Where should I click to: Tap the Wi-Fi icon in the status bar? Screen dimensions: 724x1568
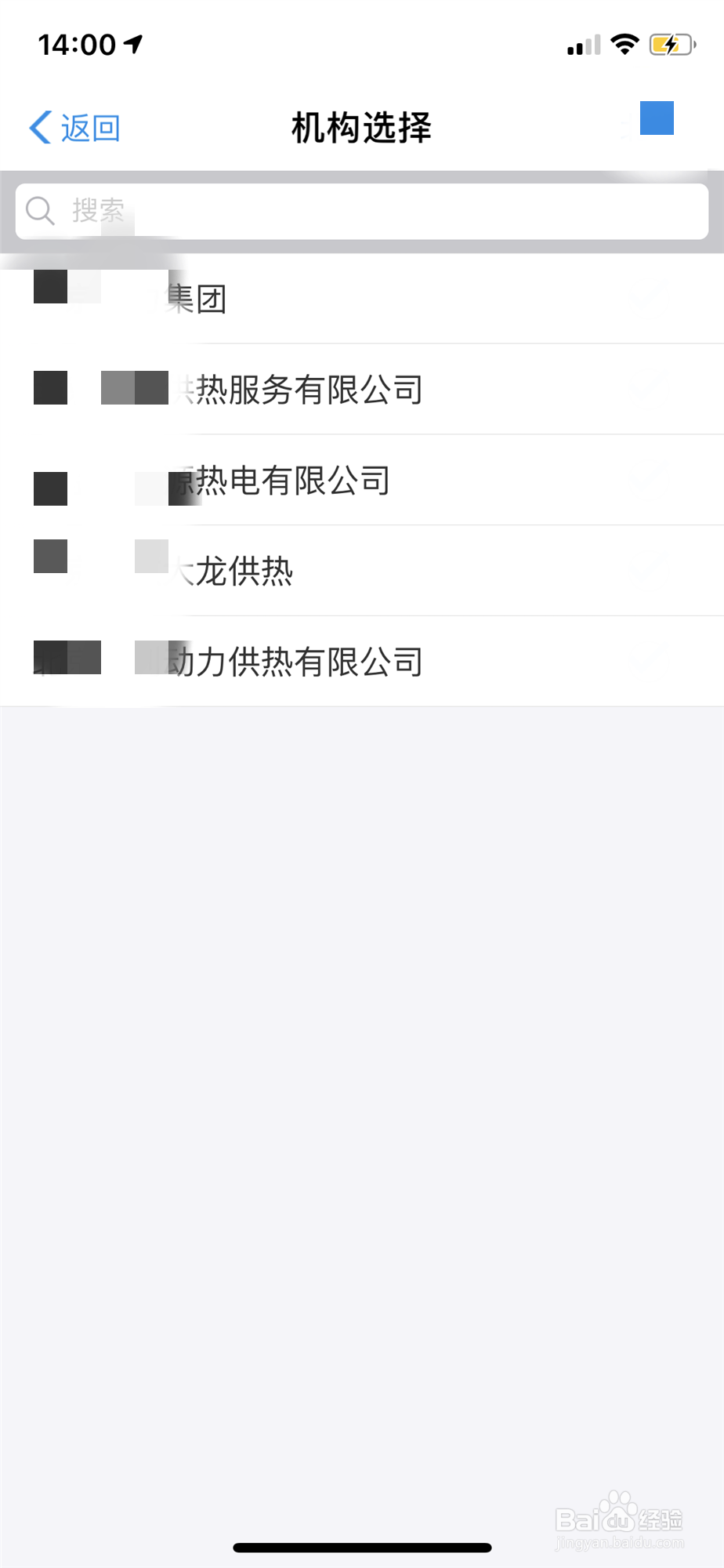pyautogui.click(x=623, y=45)
